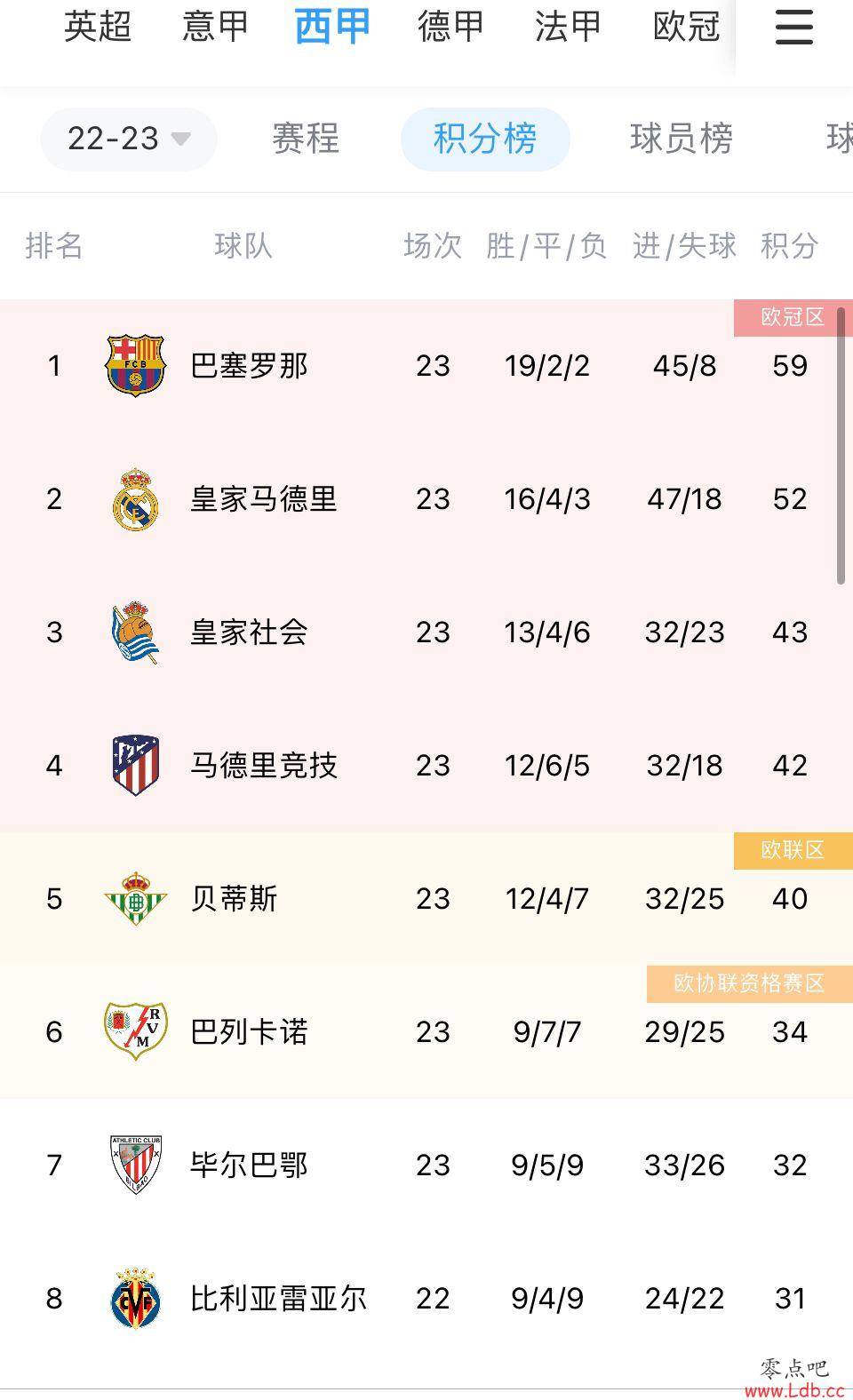
Task: Switch to the 欧冠 tab
Action: click(686, 27)
